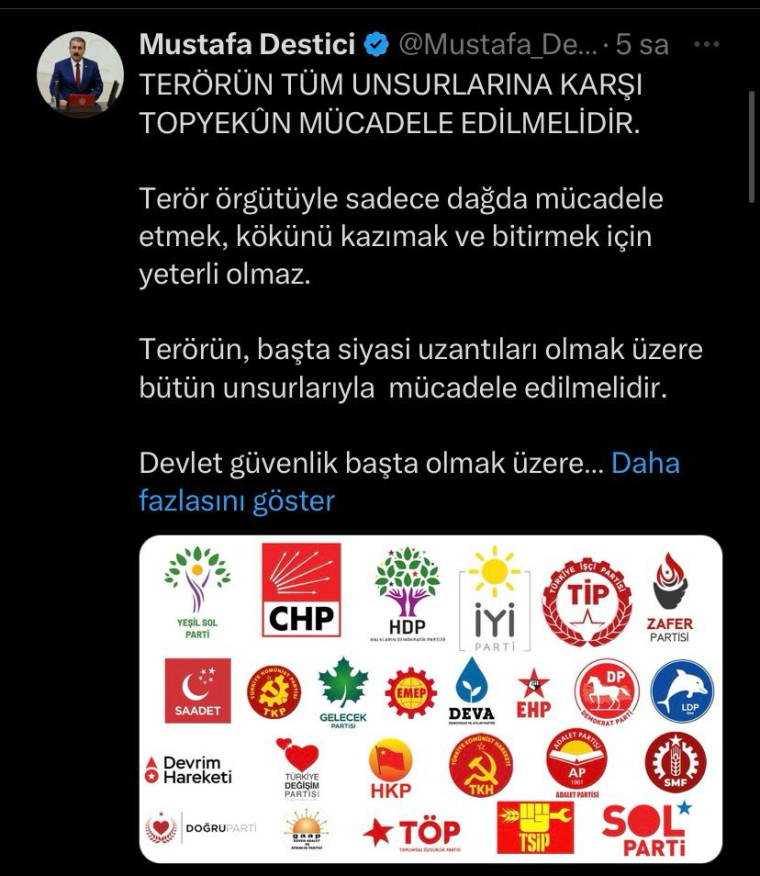This screenshot has width=760, height=876.
Task: Open the attached party logos image
Action: pos(430,700)
